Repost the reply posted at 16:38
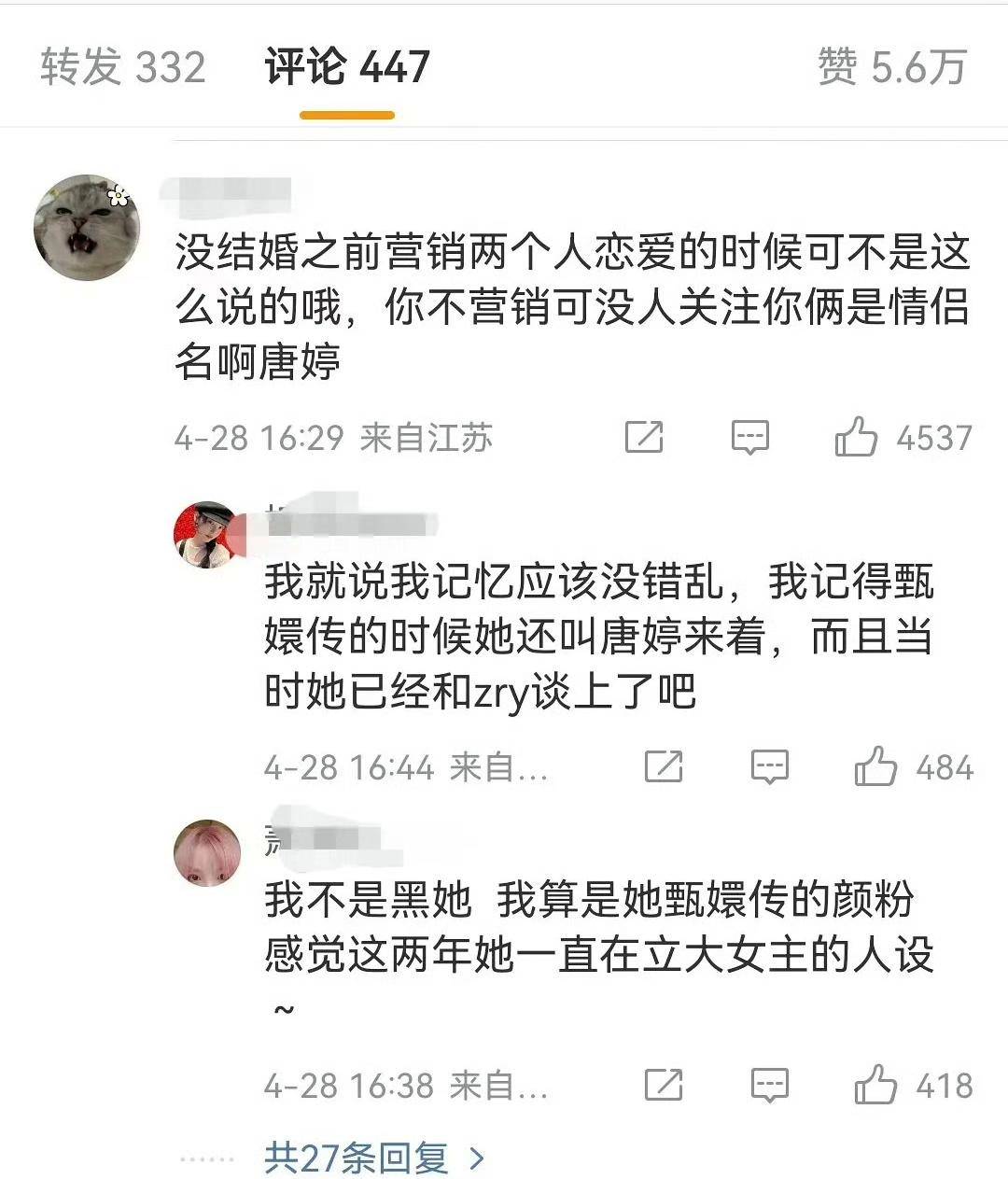Viewport: 1008px width, 1179px height. 664,1086
